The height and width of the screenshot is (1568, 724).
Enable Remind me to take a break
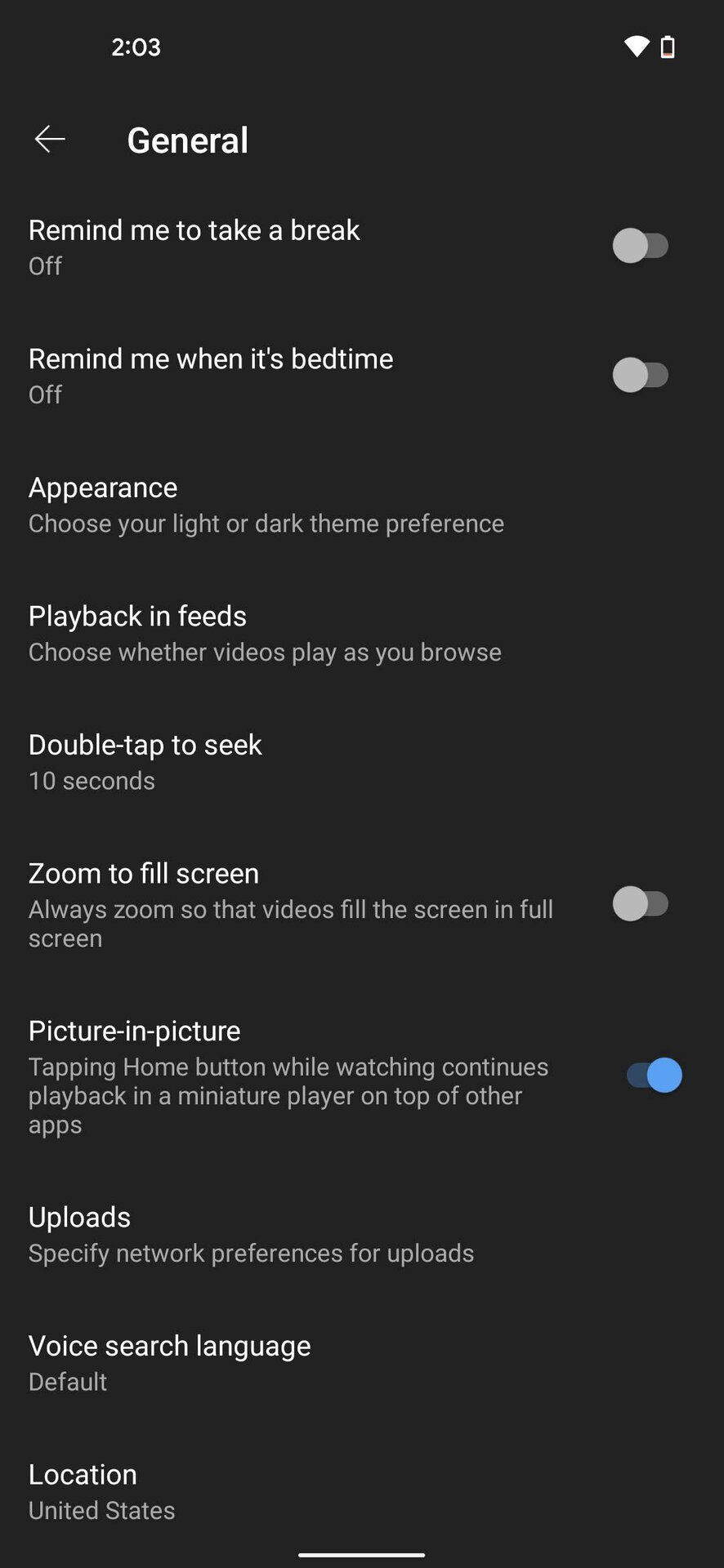(x=641, y=246)
